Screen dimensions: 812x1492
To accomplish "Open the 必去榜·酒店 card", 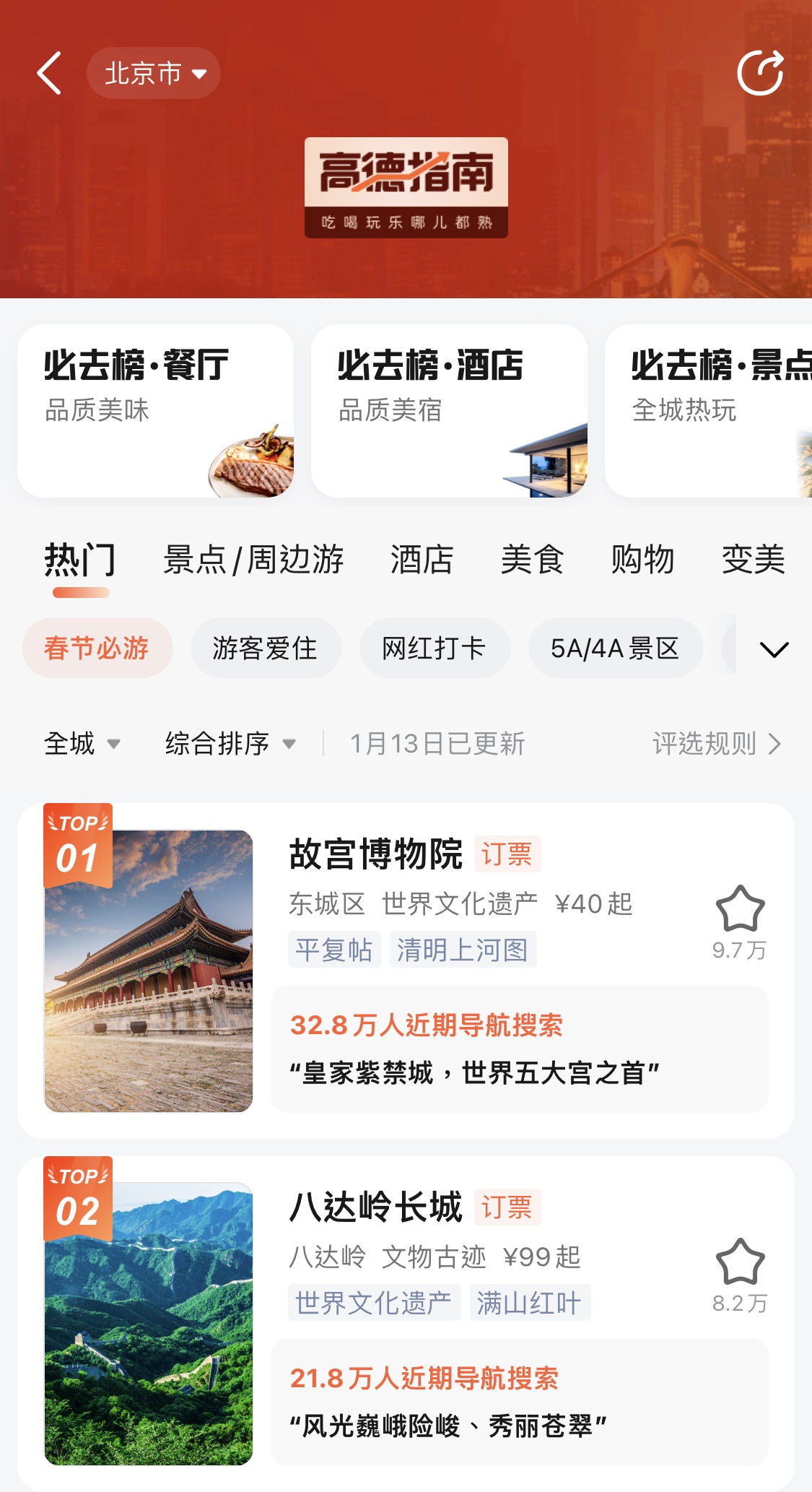I will tap(449, 410).
